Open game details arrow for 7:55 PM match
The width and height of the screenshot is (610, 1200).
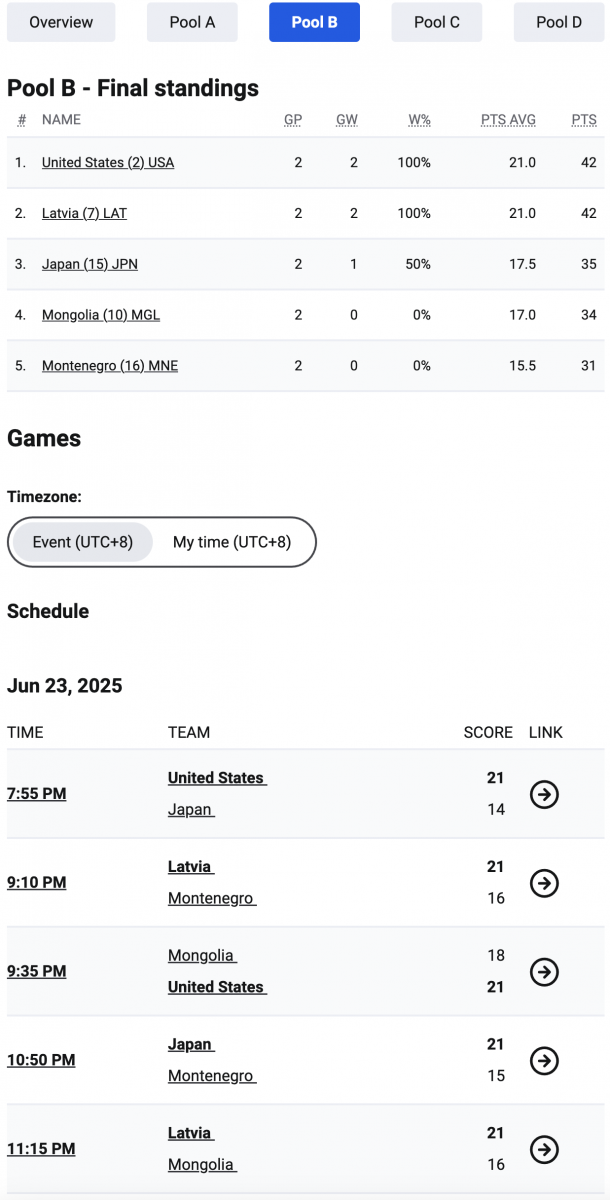(x=544, y=794)
